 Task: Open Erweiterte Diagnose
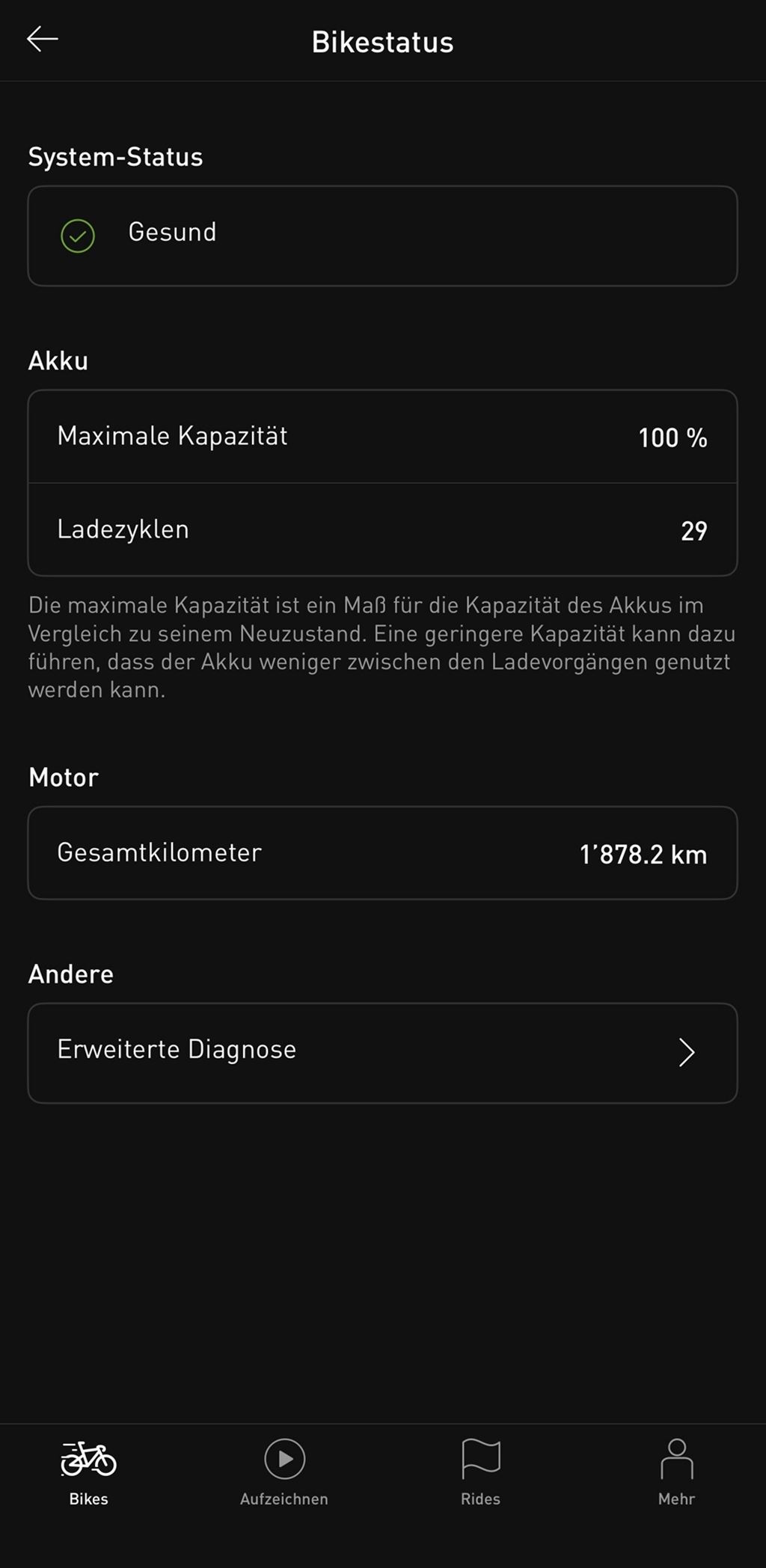[x=382, y=1052]
